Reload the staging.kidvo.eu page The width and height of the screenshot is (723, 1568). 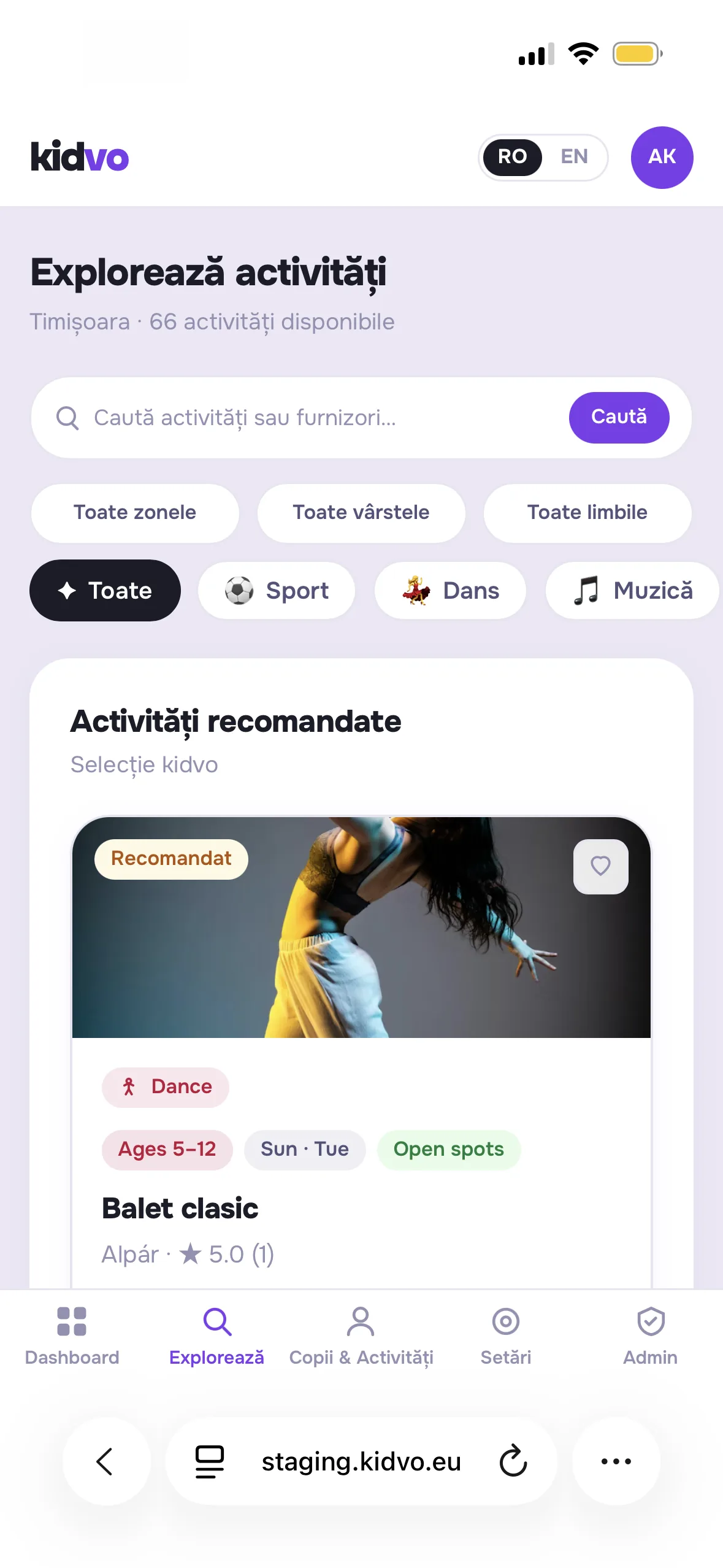coord(513,1461)
